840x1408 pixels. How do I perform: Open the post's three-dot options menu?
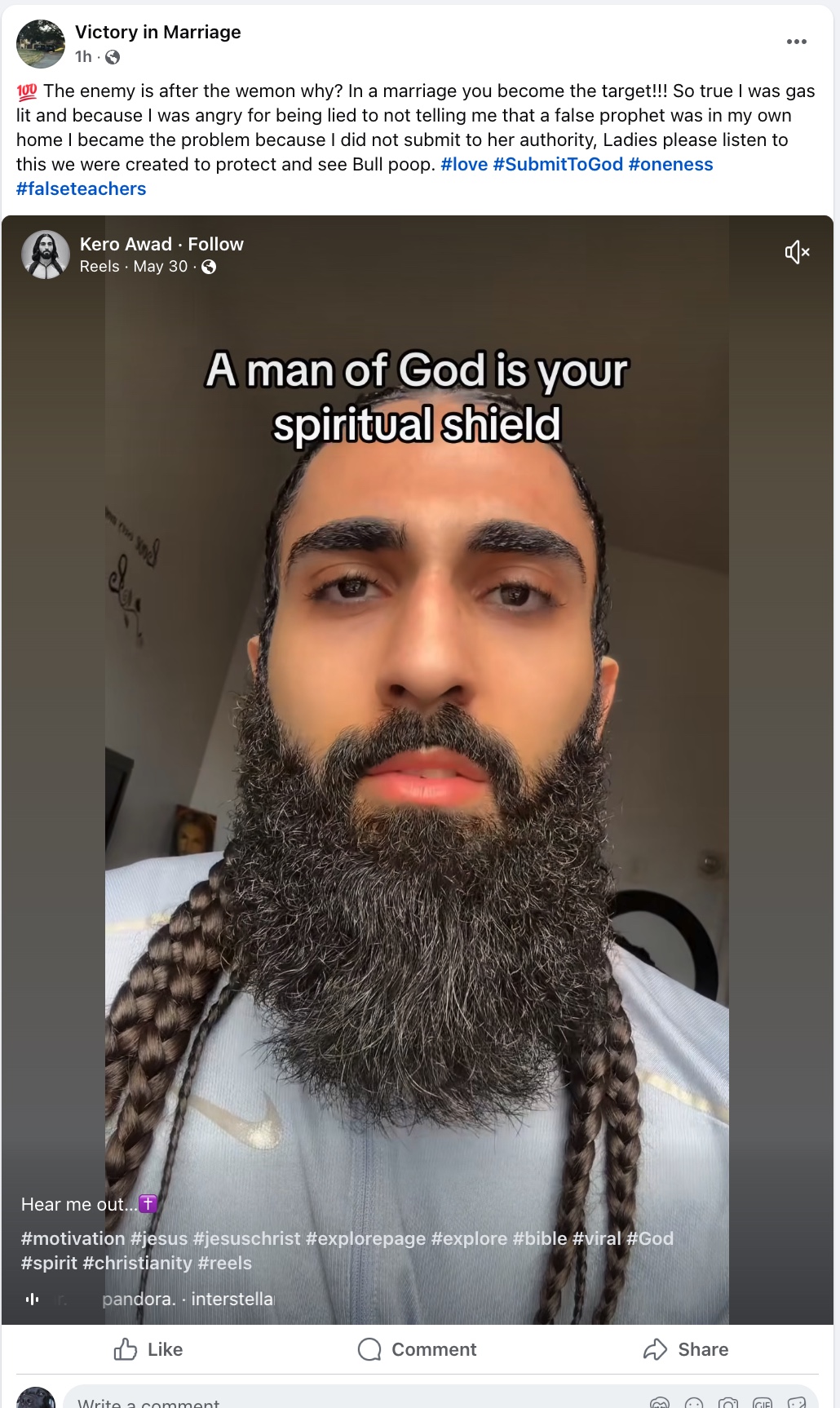pyautogui.click(x=796, y=42)
